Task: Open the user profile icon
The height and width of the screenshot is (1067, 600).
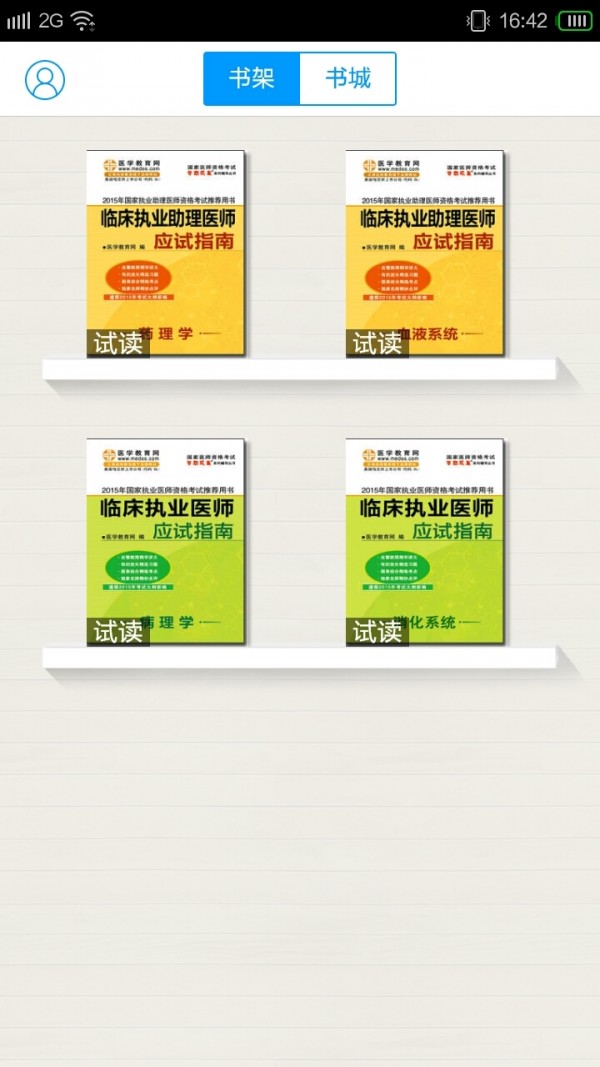Action: point(45,80)
